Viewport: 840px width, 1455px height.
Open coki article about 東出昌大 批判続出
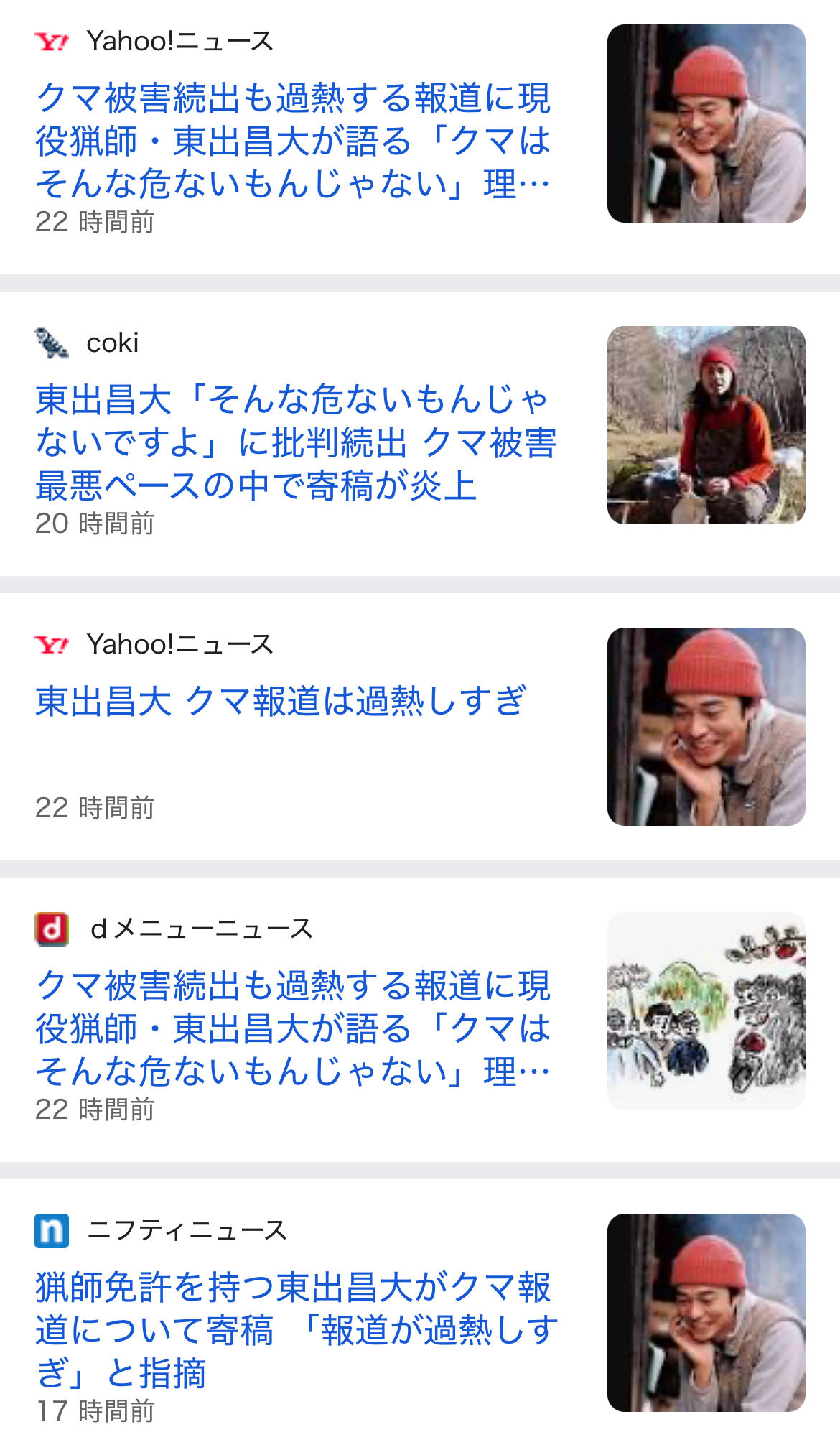point(294,442)
